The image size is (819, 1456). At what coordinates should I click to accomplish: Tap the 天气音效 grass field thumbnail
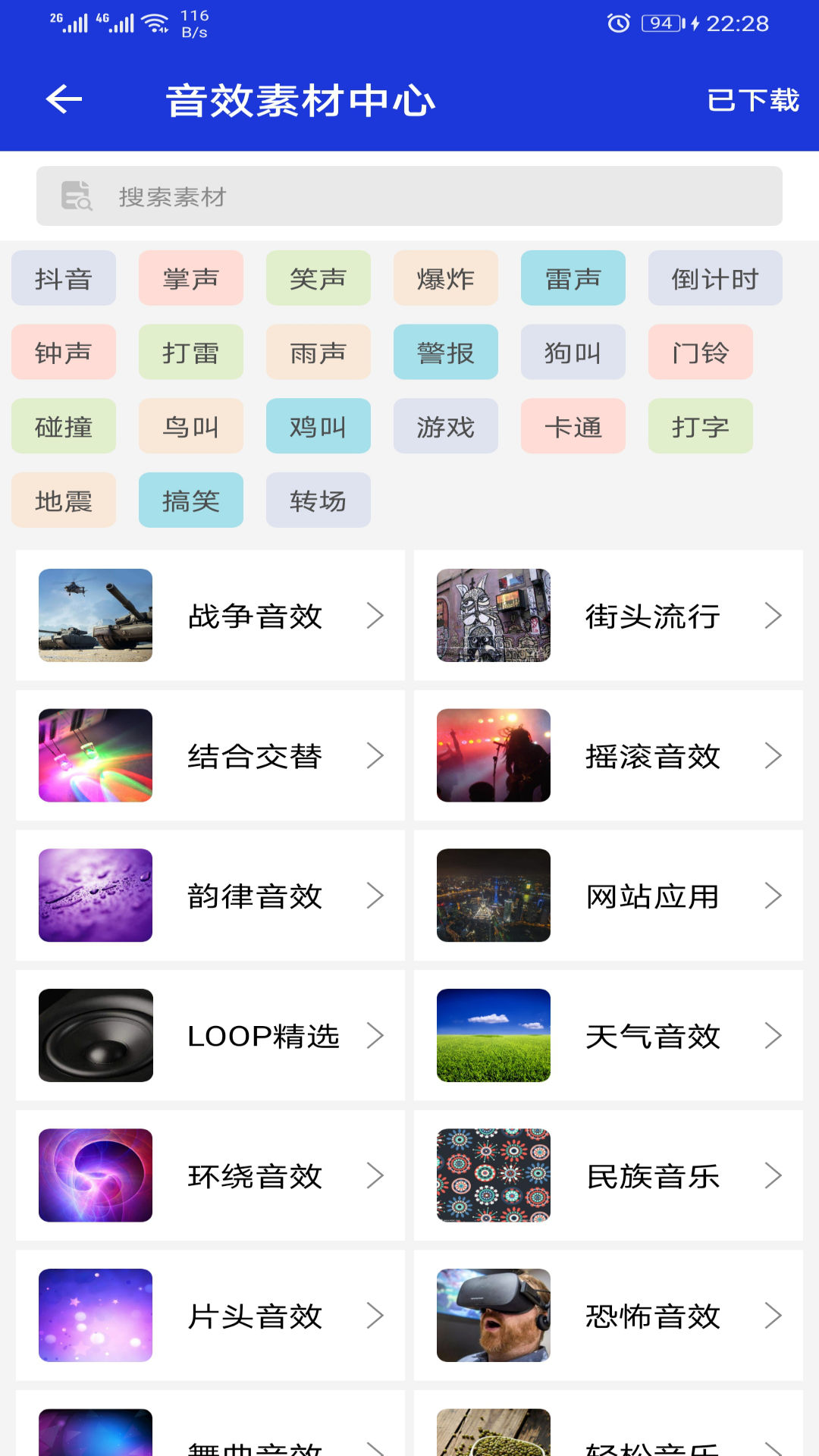493,1035
